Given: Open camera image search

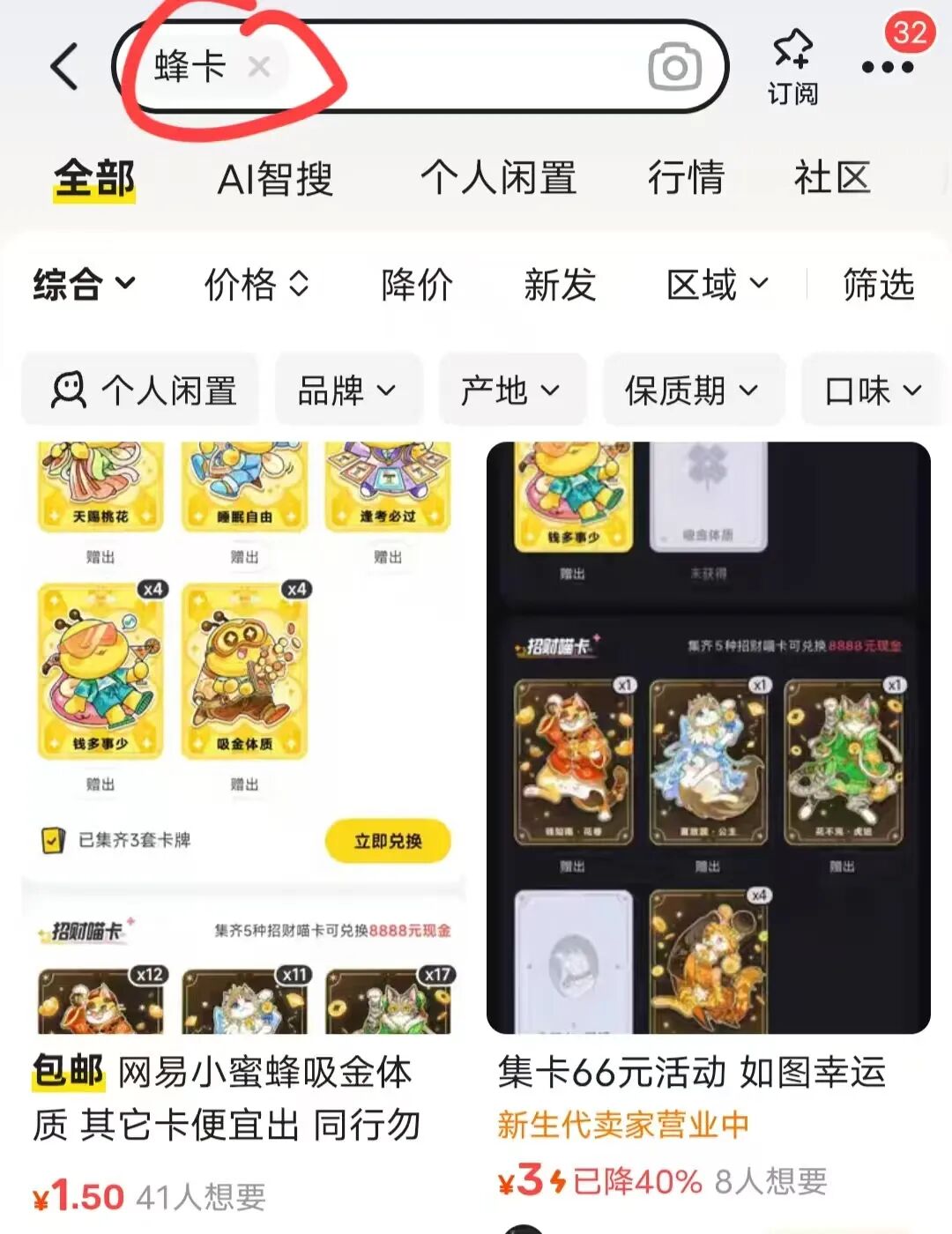Looking at the screenshot, I should pyautogui.click(x=674, y=68).
